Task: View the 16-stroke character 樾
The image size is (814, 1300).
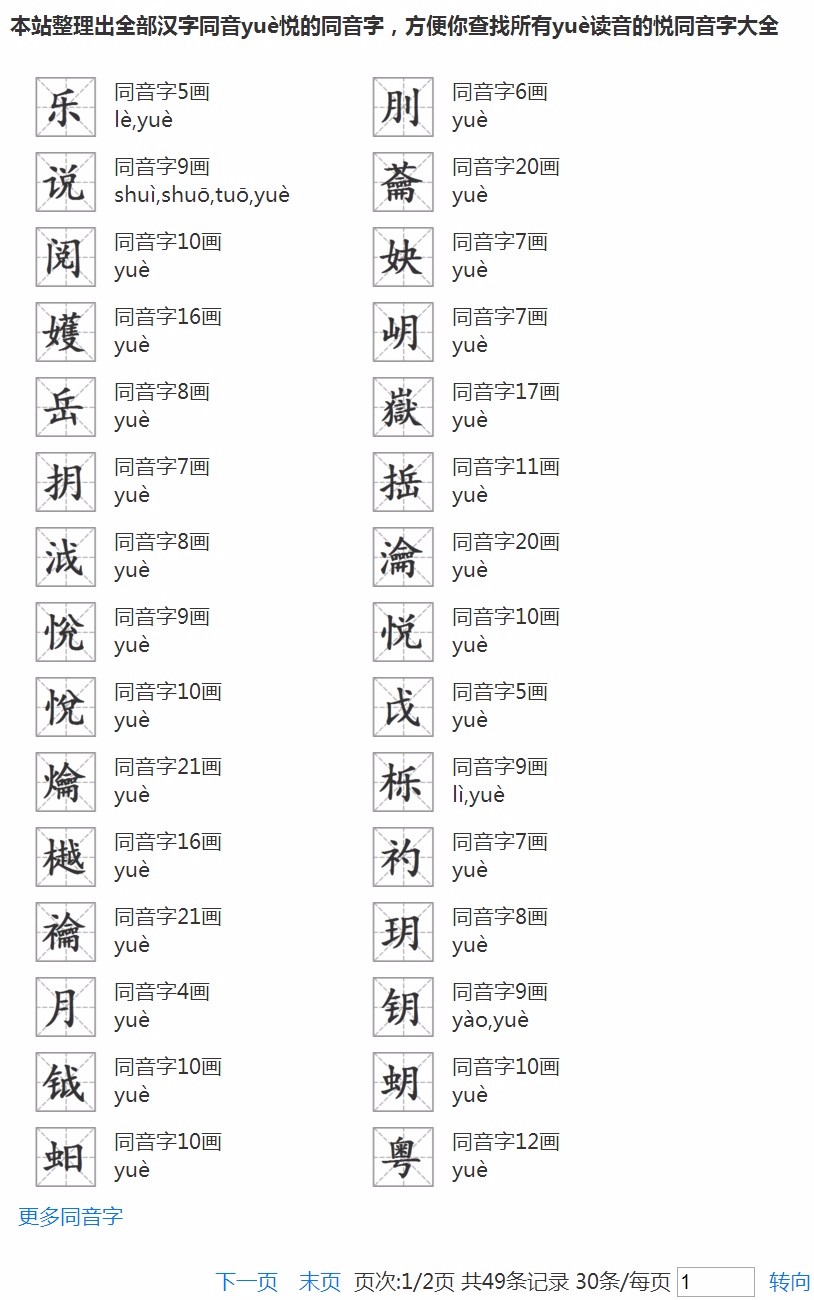Action: tap(66, 857)
